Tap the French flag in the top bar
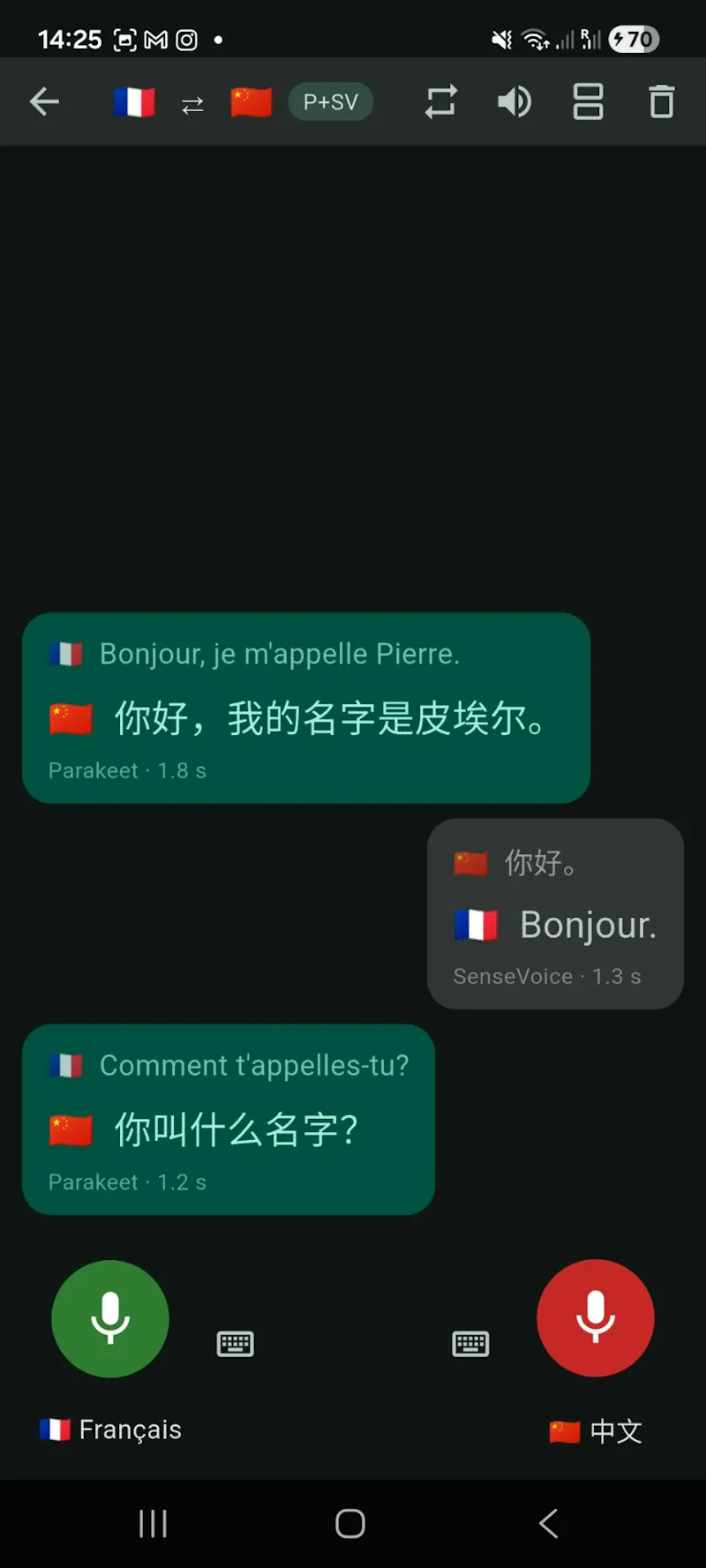The width and height of the screenshot is (706, 1568). click(x=134, y=102)
